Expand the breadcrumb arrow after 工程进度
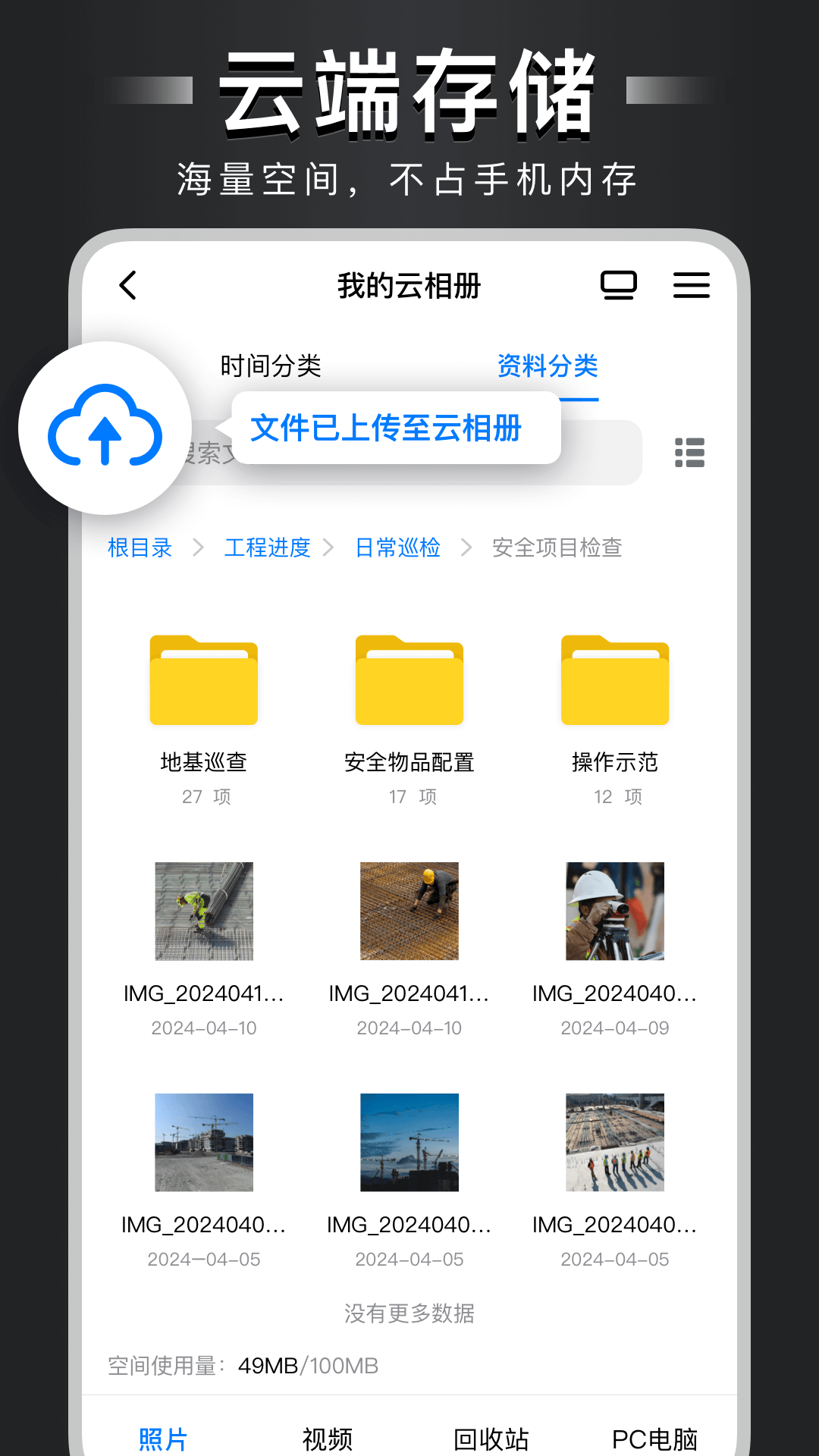Screen dimensions: 819x1456 click(329, 548)
